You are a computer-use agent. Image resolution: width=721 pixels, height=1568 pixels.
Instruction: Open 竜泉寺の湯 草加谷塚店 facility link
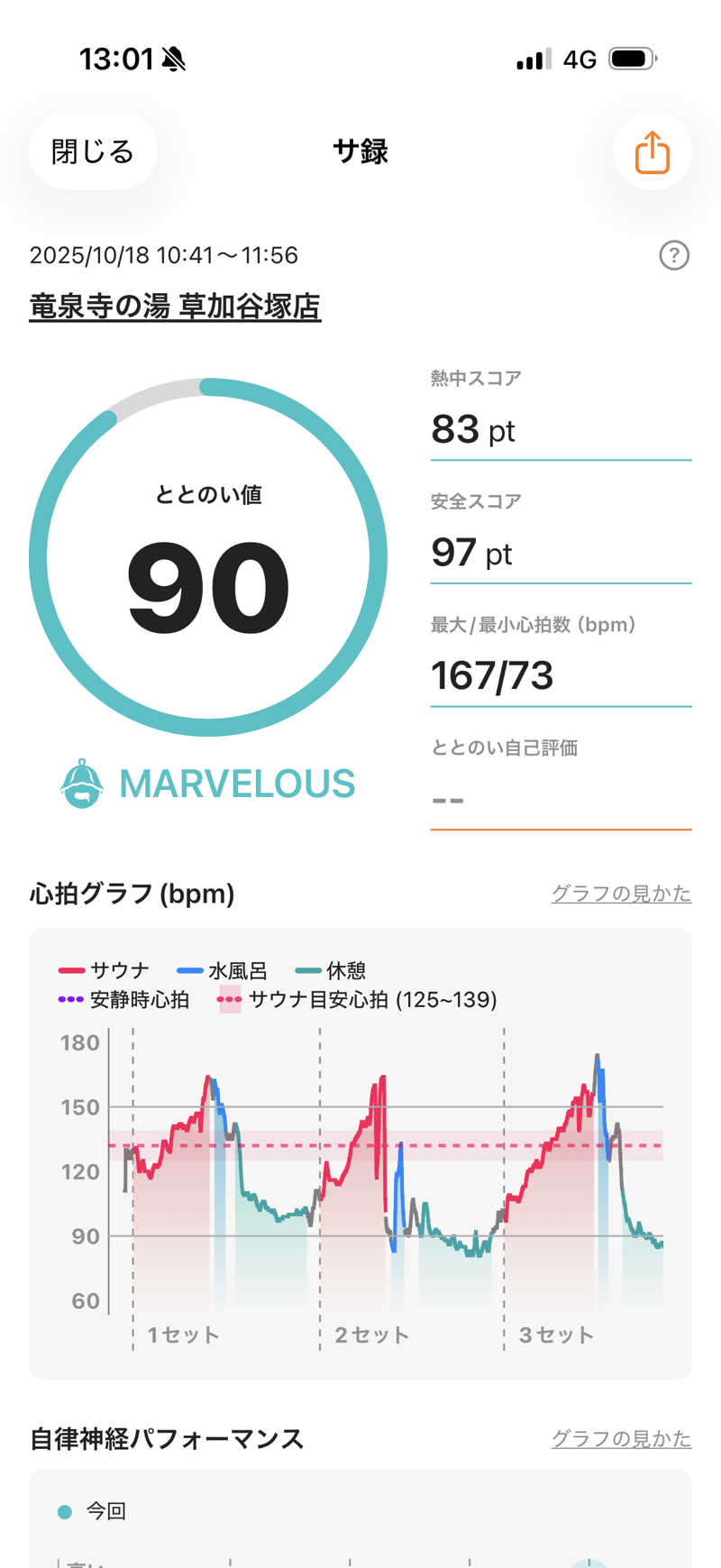click(175, 307)
